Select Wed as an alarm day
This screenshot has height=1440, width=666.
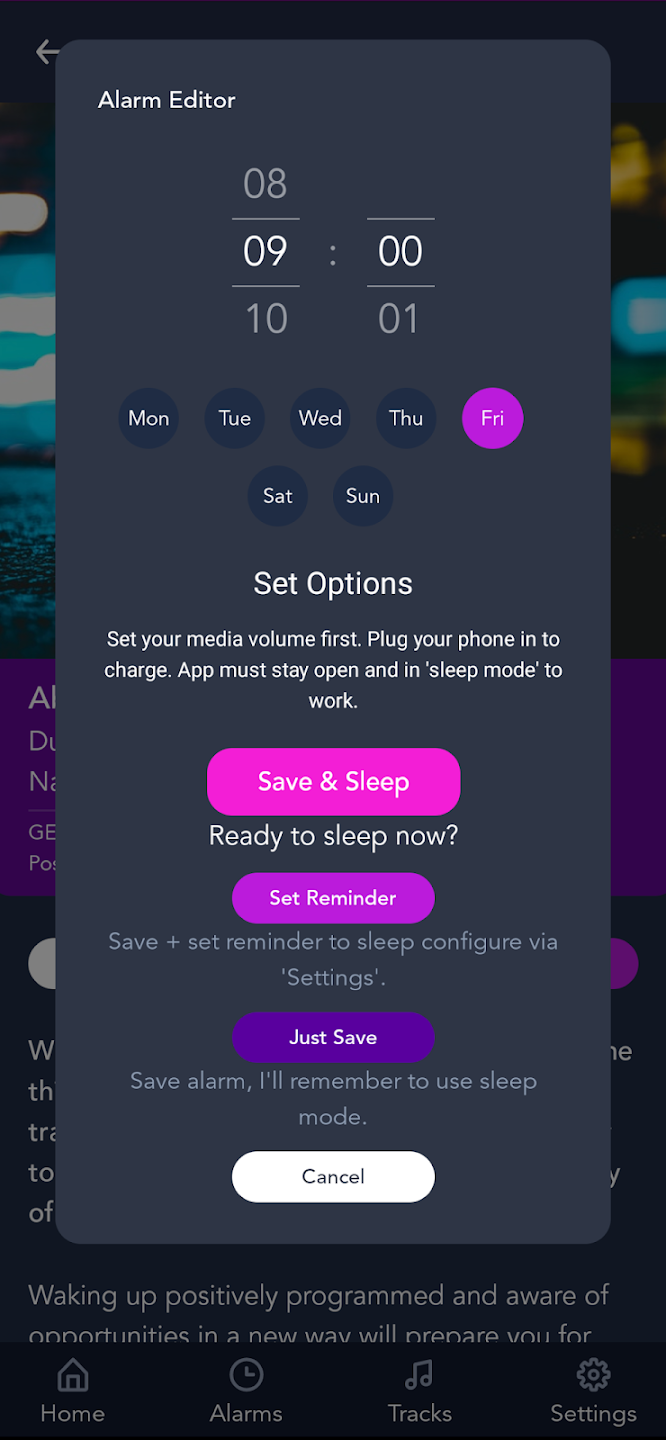click(x=321, y=418)
